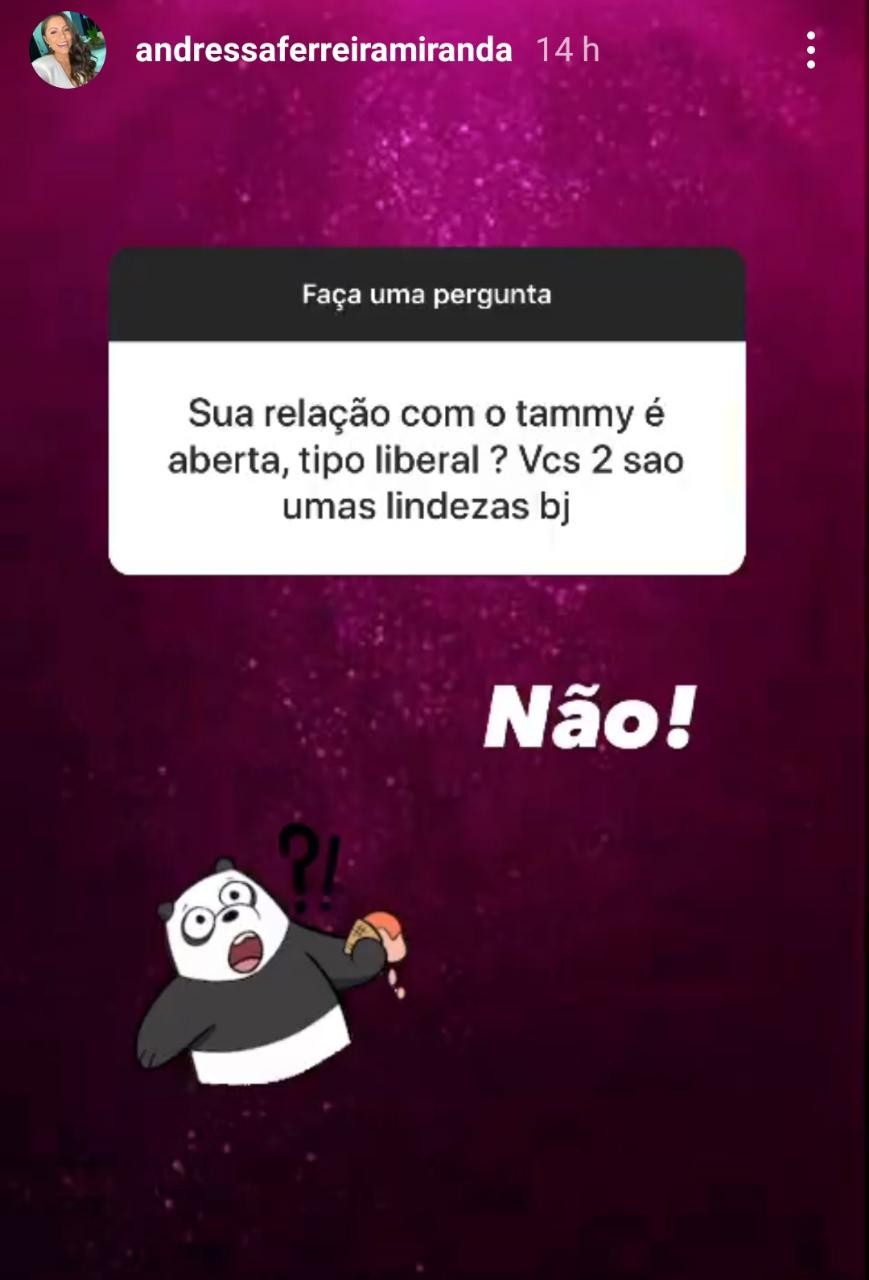869x1280 pixels.
Task: Open the story overflow menu
Action: (x=811, y=50)
